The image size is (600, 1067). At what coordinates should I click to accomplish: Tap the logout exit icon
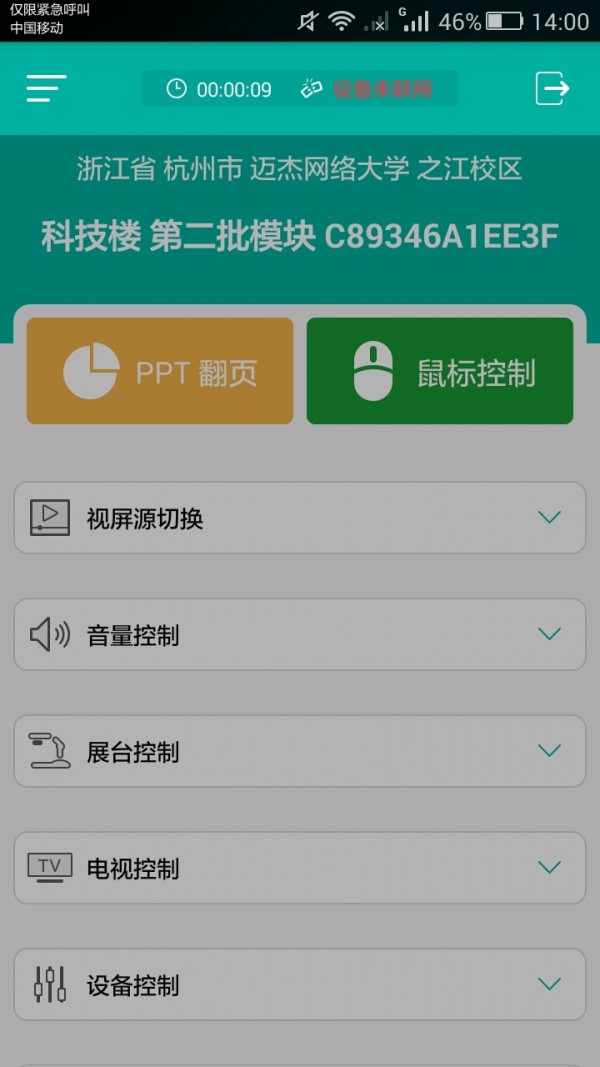pos(552,88)
